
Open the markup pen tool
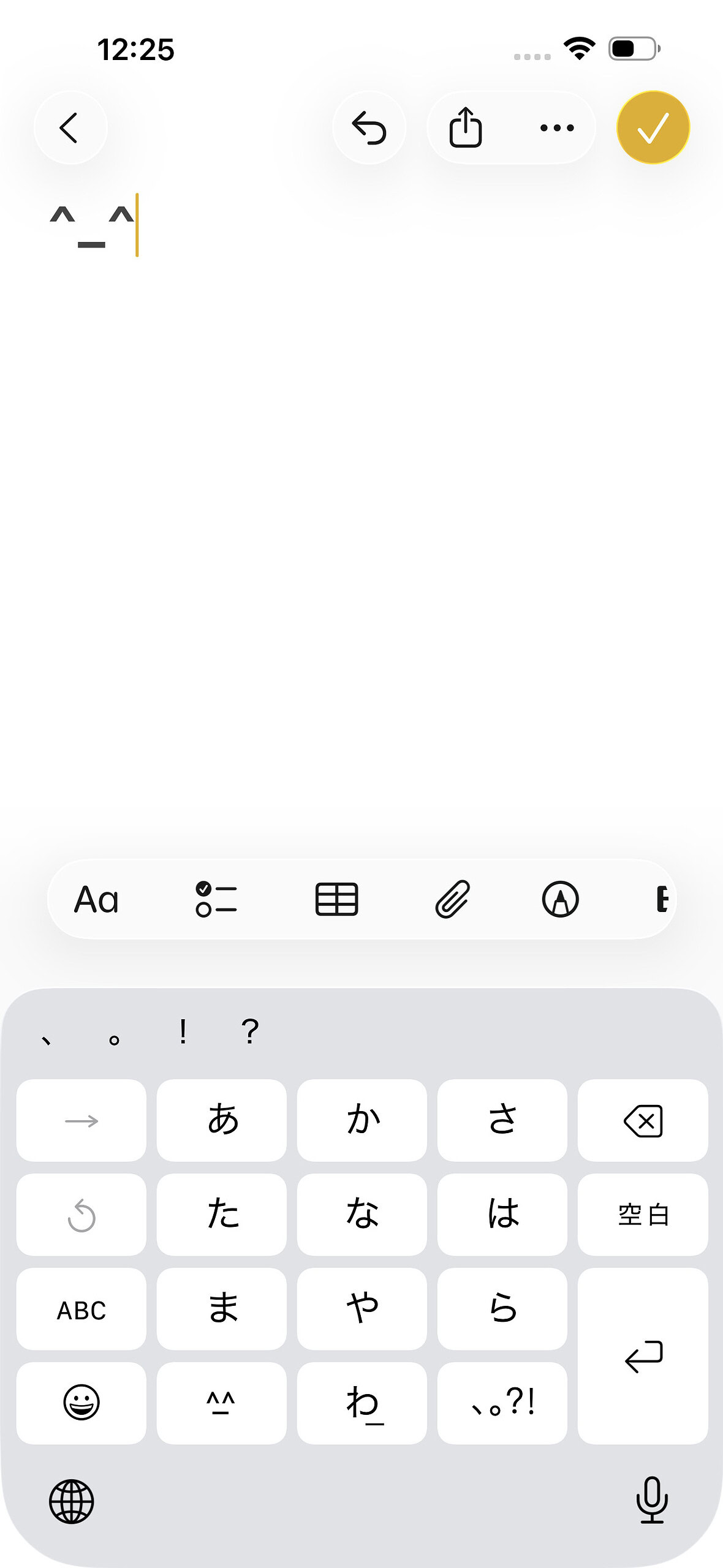click(x=560, y=900)
